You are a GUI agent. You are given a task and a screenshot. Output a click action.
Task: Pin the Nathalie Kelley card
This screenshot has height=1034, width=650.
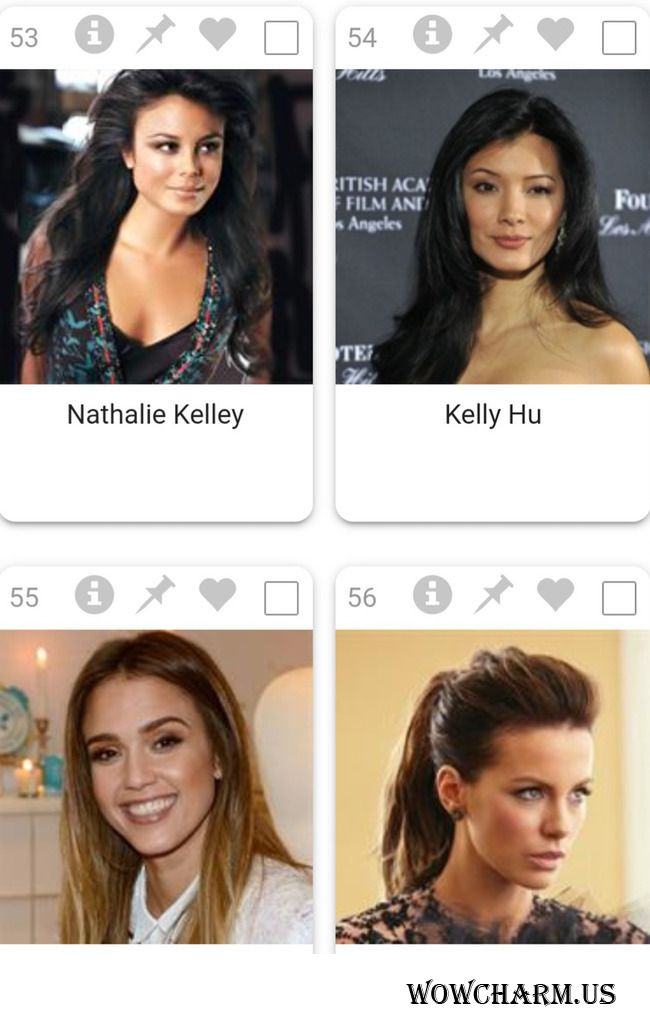click(155, 35)
